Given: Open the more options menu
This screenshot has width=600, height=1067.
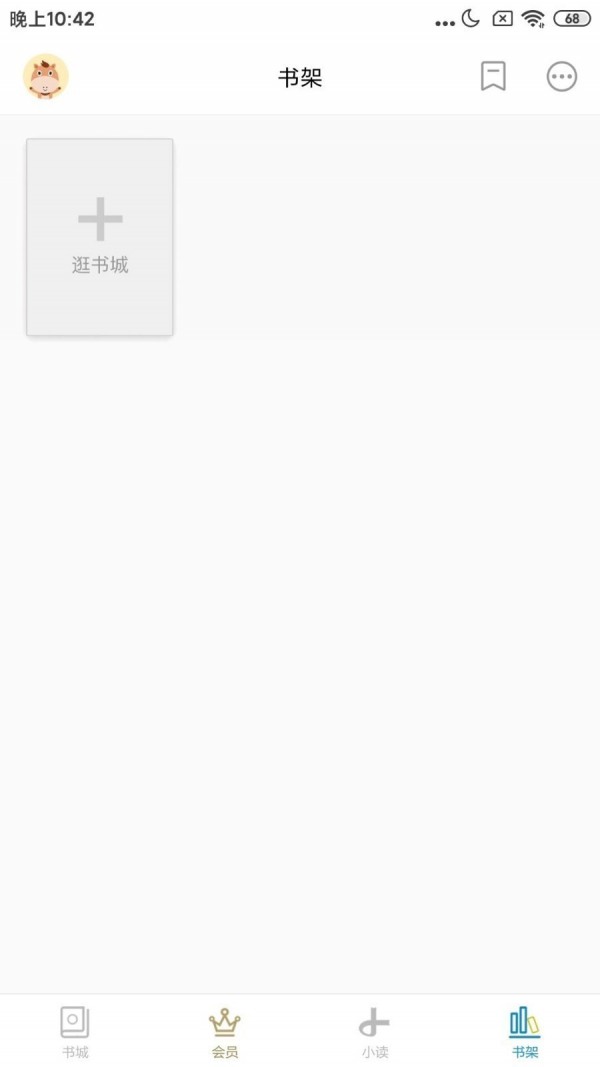Looking at the screenshot, I should coord(562,77).
